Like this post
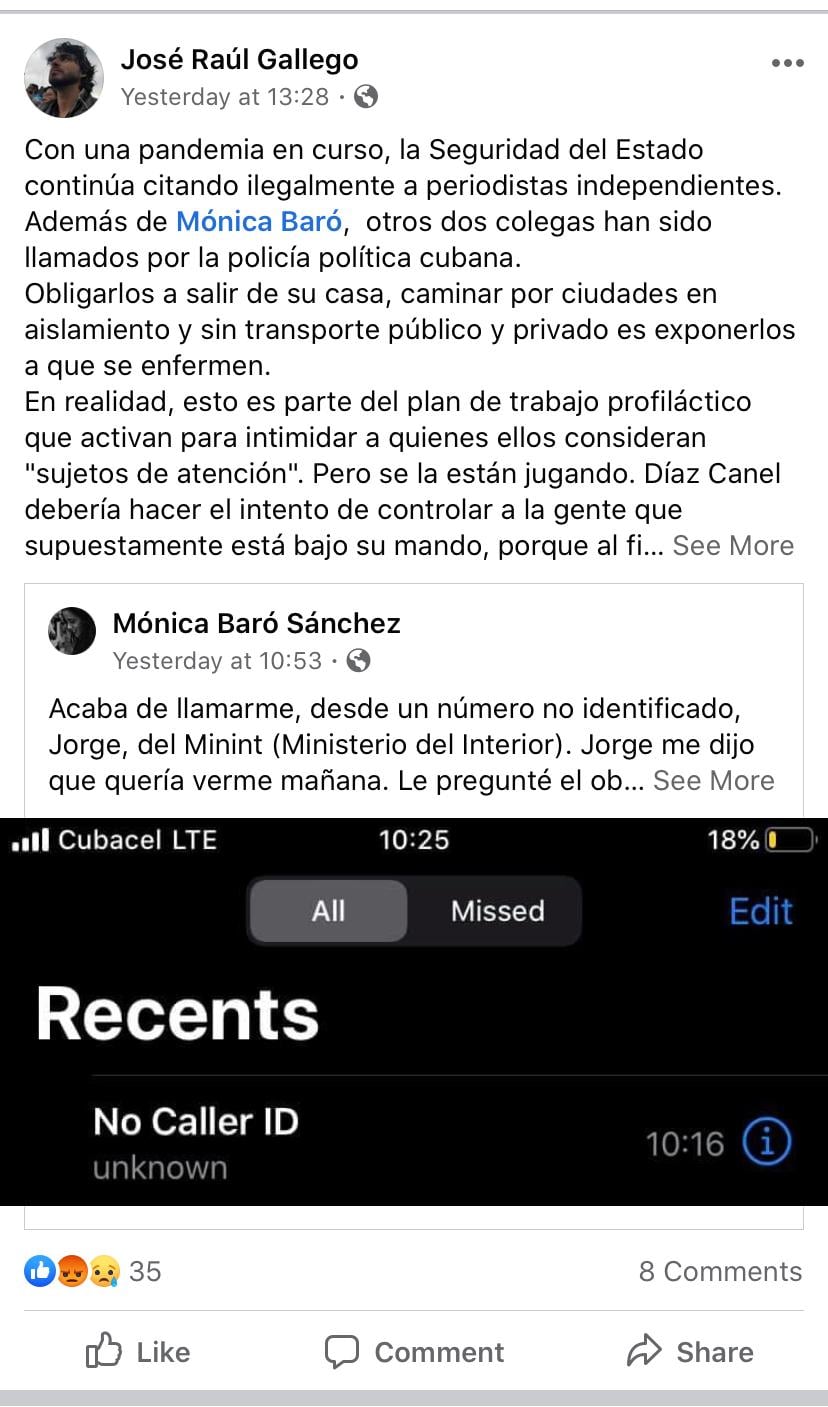The height and width of the screenshot is (1407, 828). click(x=138, y=1352)
